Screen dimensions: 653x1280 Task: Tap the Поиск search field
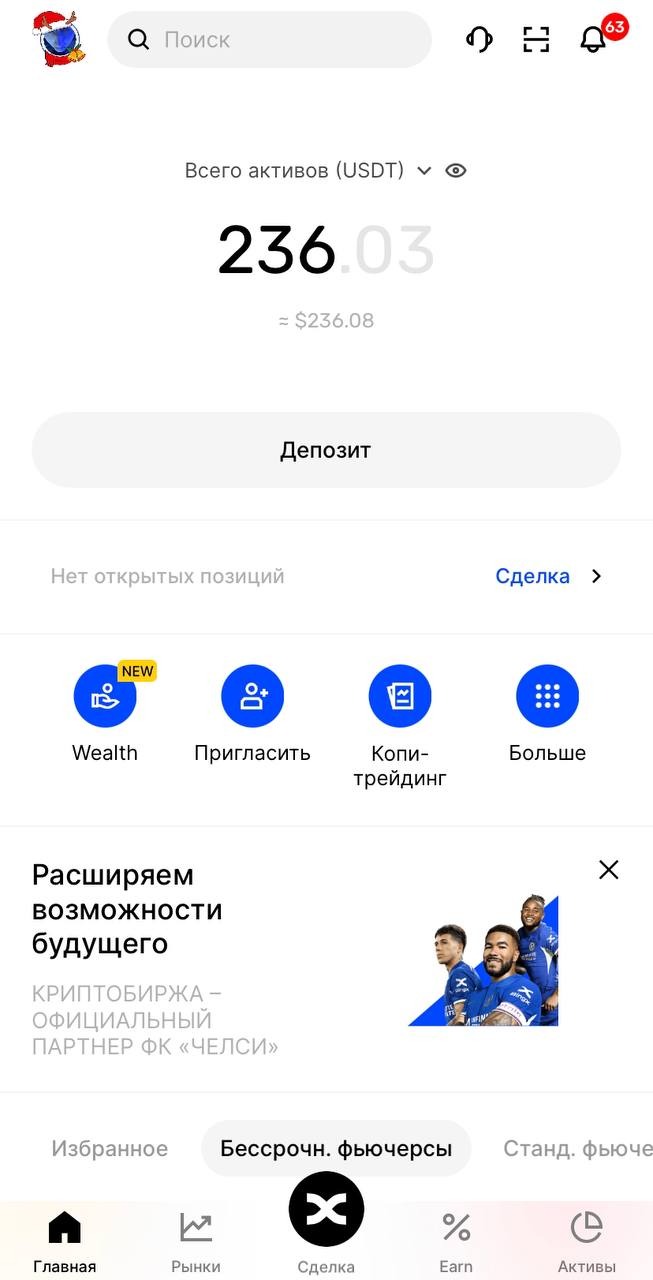click(x=270, y=40)
